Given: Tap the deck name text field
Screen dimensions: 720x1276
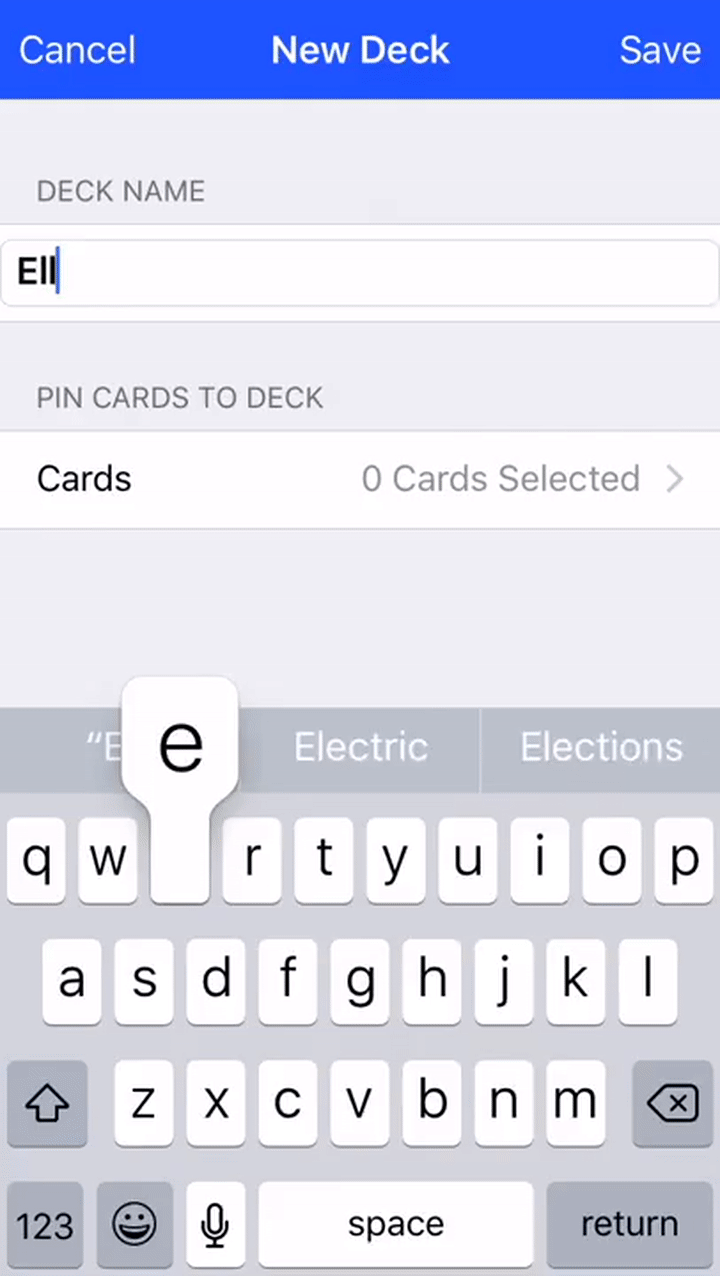Looking at the screenshot, I should click(x=360, y=273).
